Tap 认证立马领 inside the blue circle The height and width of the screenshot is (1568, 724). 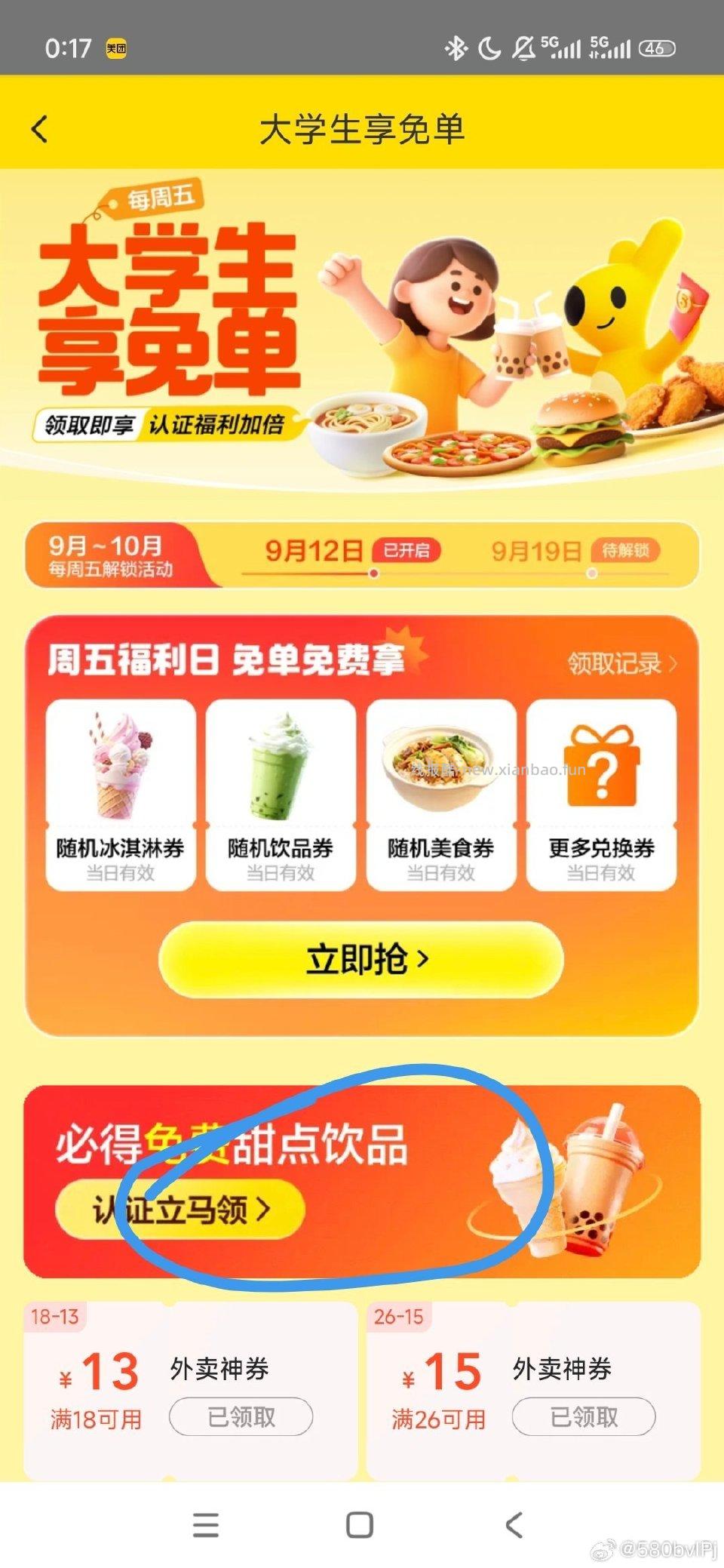181,1210
